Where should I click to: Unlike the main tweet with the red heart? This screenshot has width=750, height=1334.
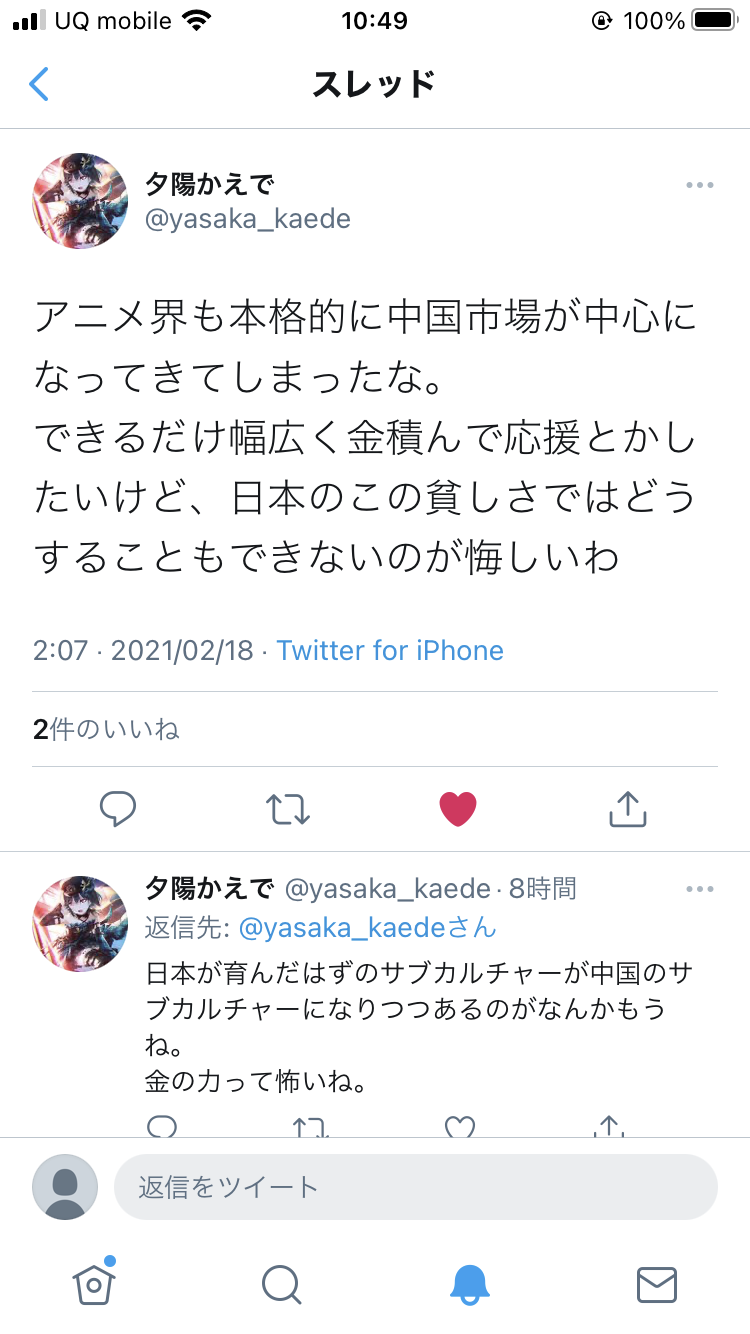click(x=458, y=808)
